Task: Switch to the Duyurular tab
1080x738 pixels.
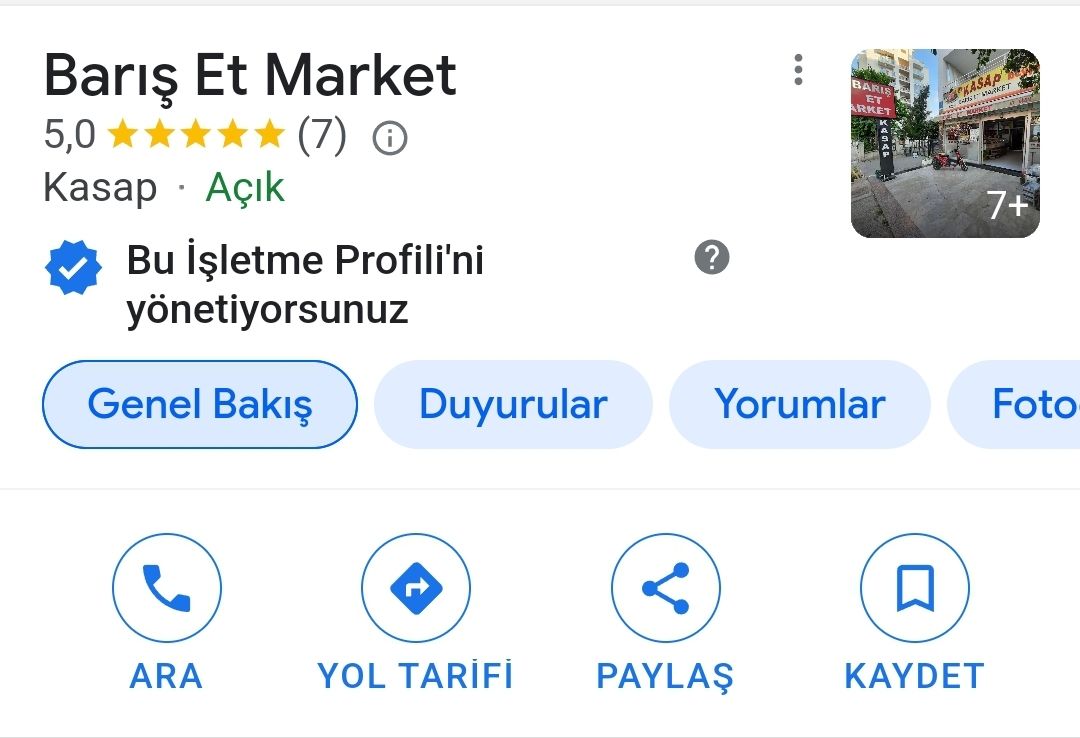Action: click(x=513, y=405)
